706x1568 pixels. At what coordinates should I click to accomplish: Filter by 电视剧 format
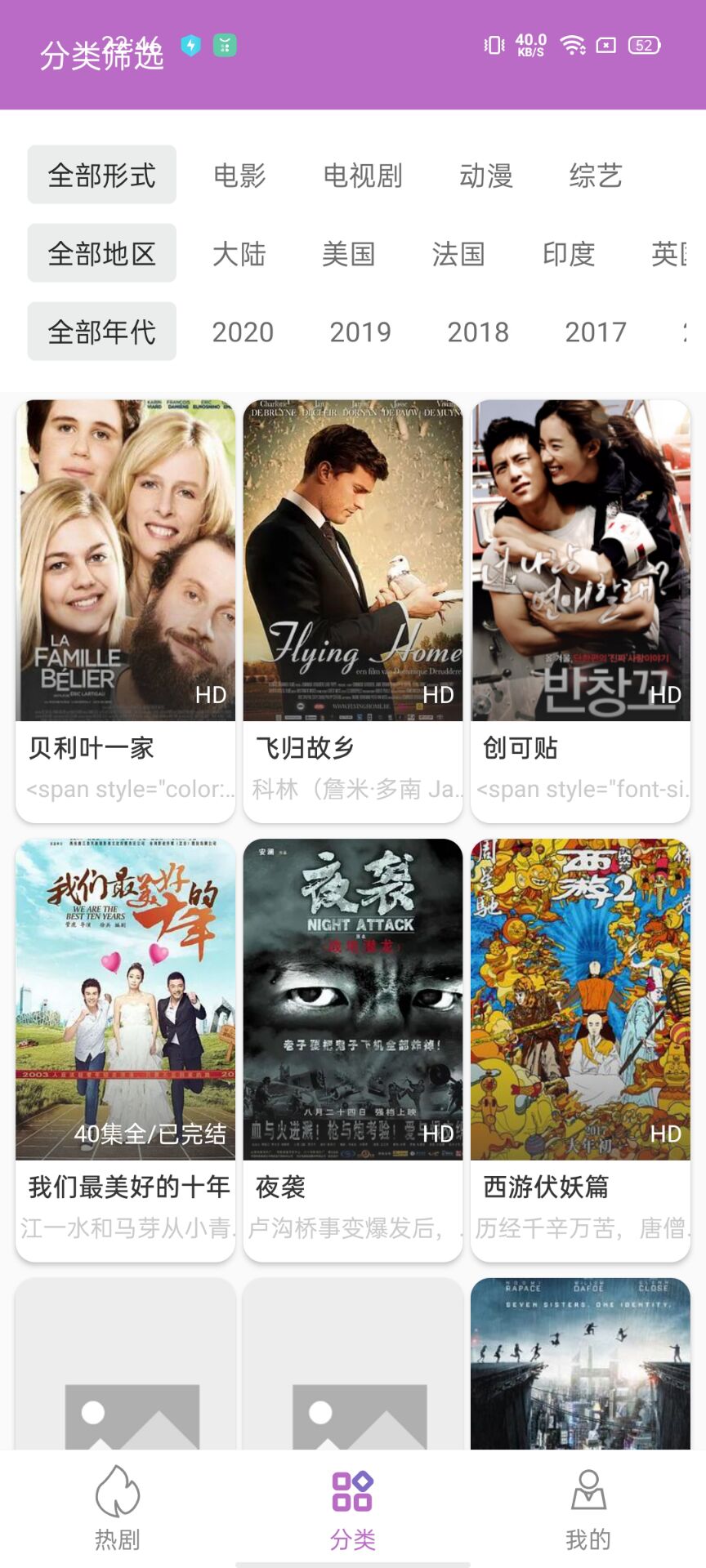pos(363,175)
